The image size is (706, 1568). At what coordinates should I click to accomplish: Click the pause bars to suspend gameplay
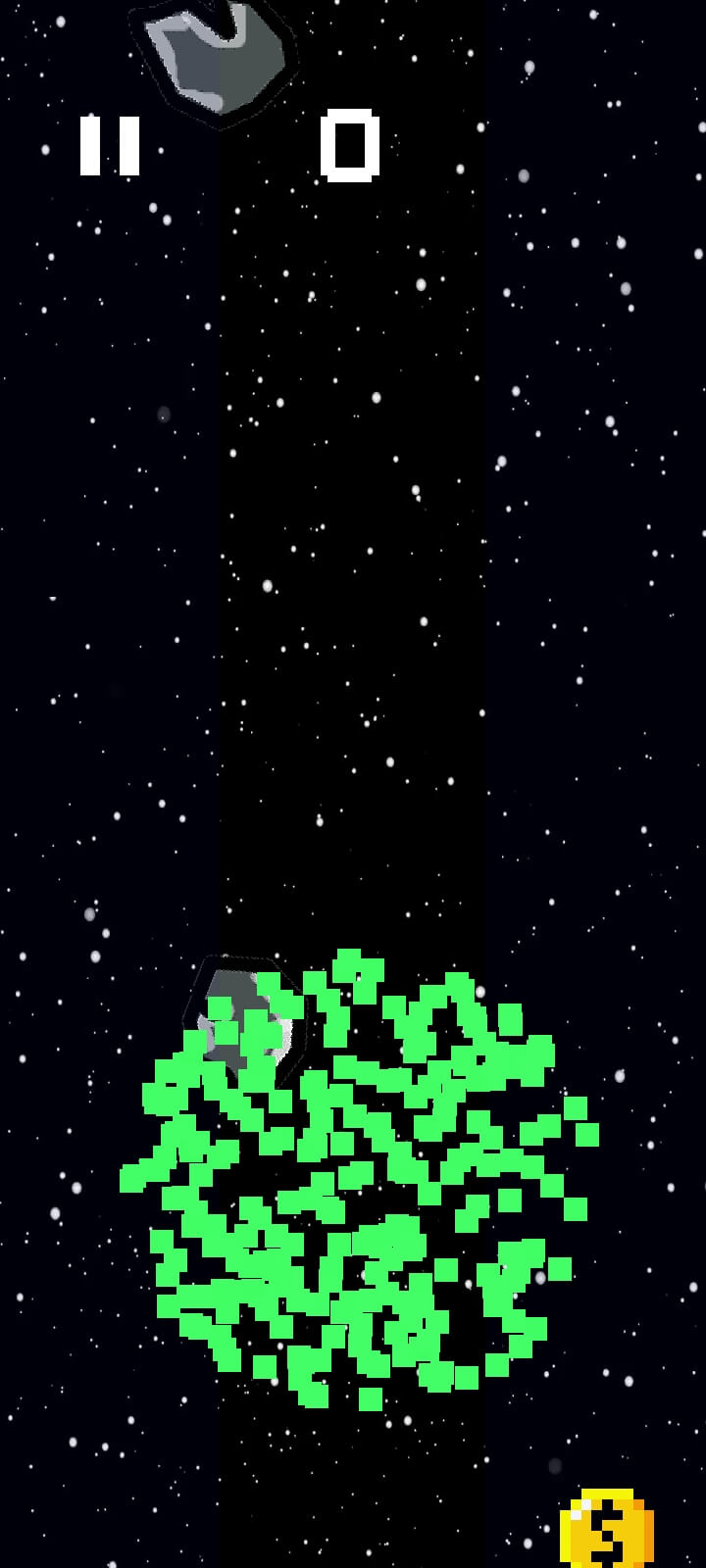click(x=110, y=145)
